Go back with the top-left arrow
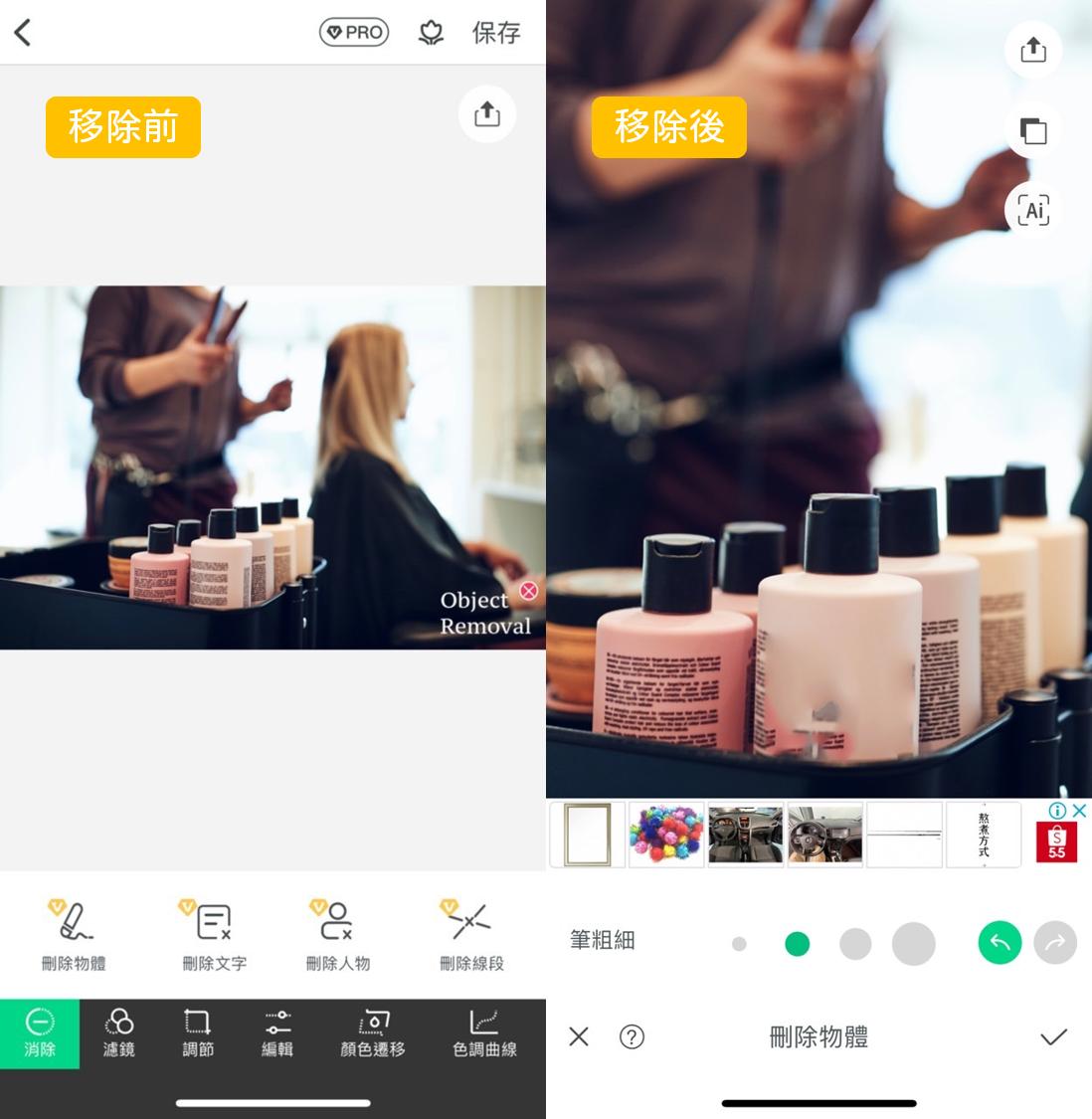 [x=23, y=32]
